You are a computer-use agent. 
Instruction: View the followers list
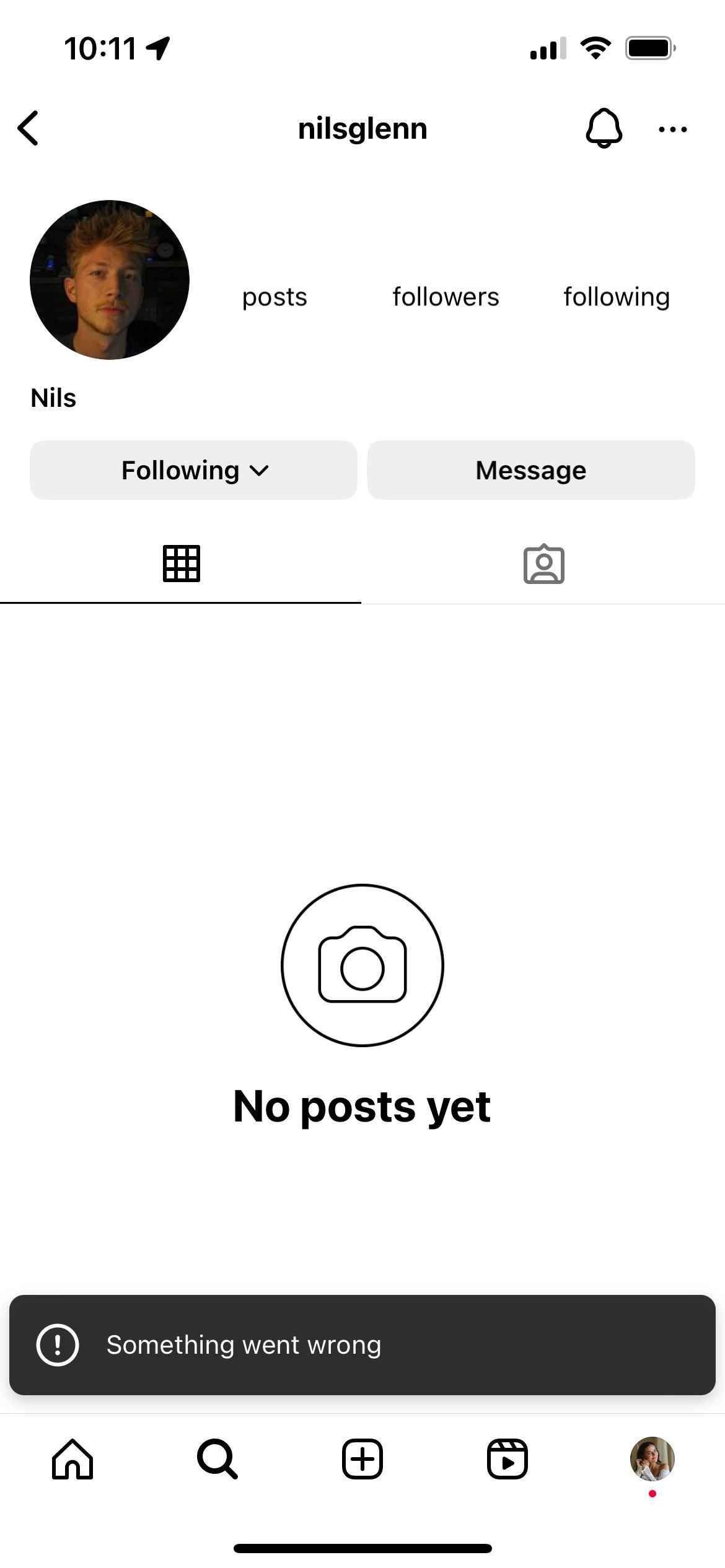(446, 296)
